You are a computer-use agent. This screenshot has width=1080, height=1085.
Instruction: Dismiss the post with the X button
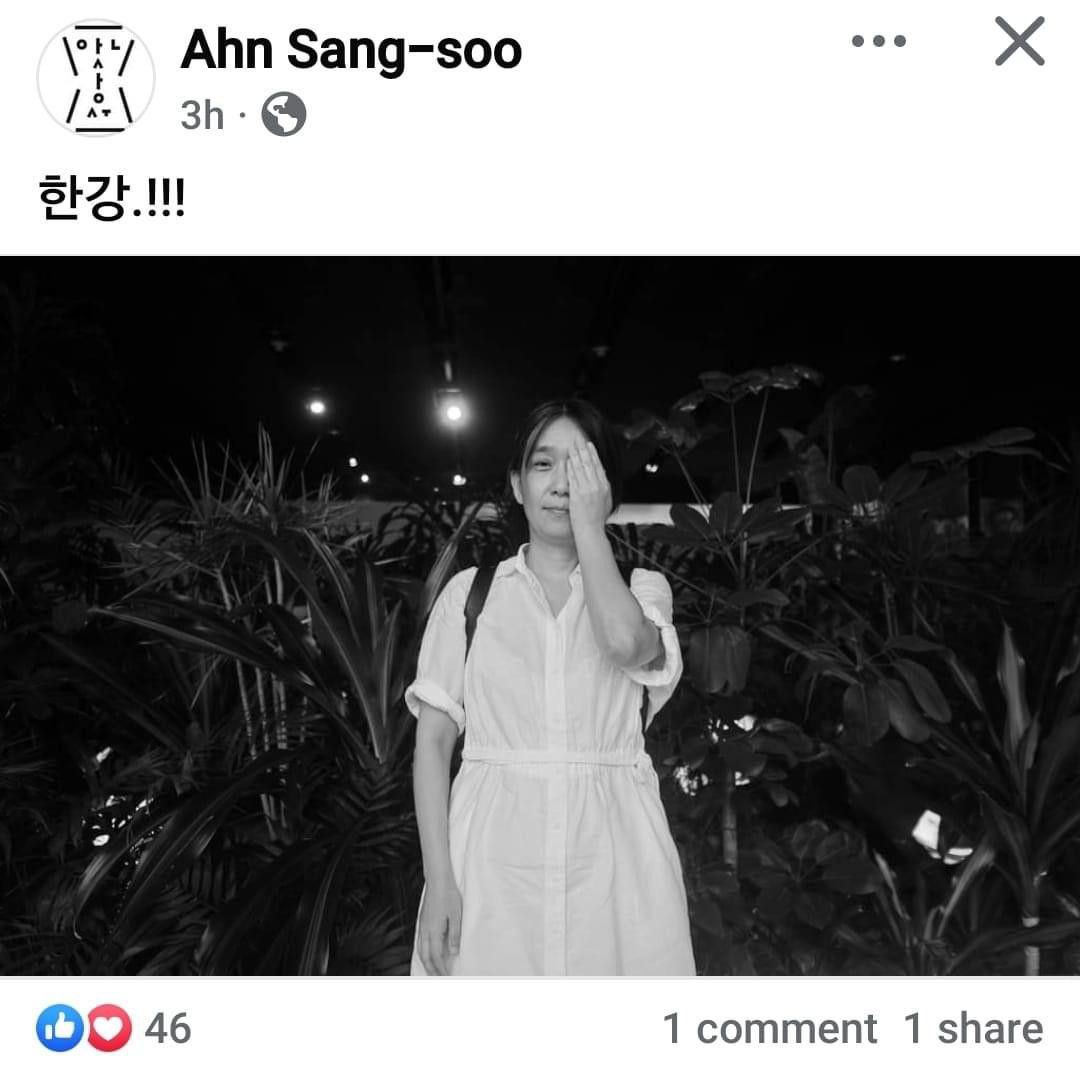pos(1019,42)
